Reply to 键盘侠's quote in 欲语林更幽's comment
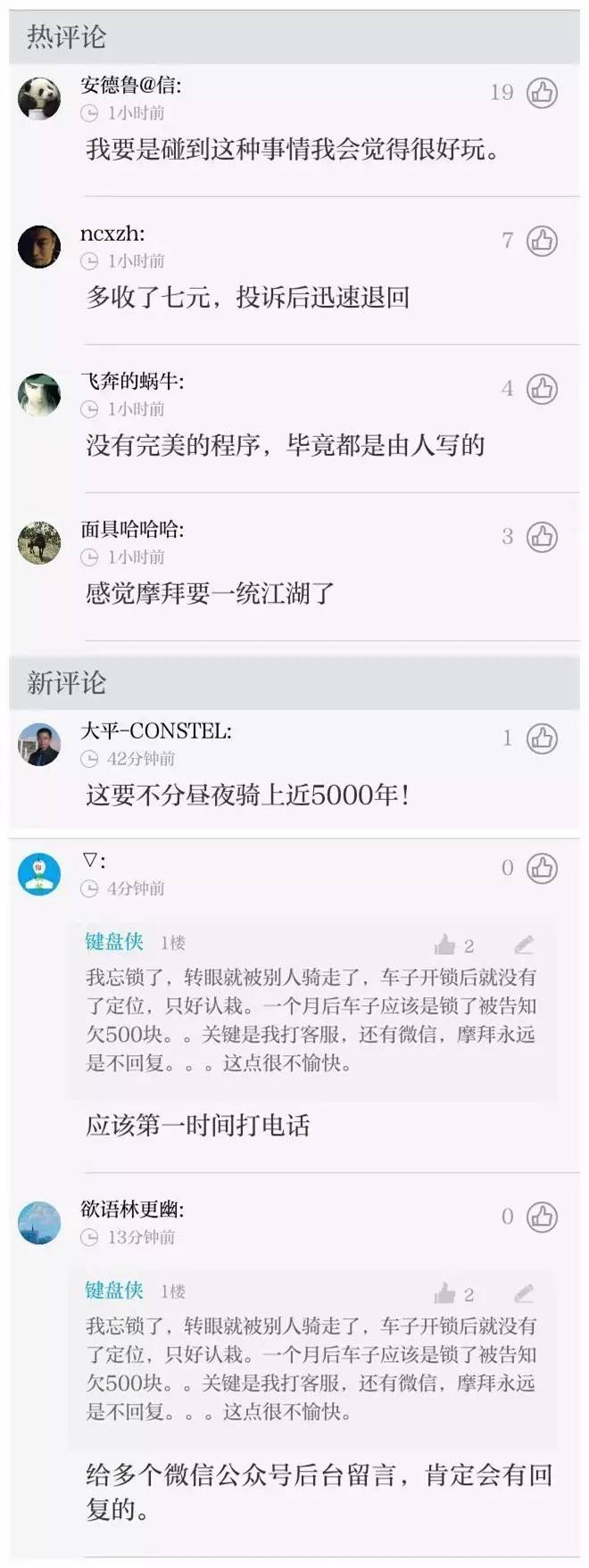This screenshot has height=1568, width=589. 525,1292
